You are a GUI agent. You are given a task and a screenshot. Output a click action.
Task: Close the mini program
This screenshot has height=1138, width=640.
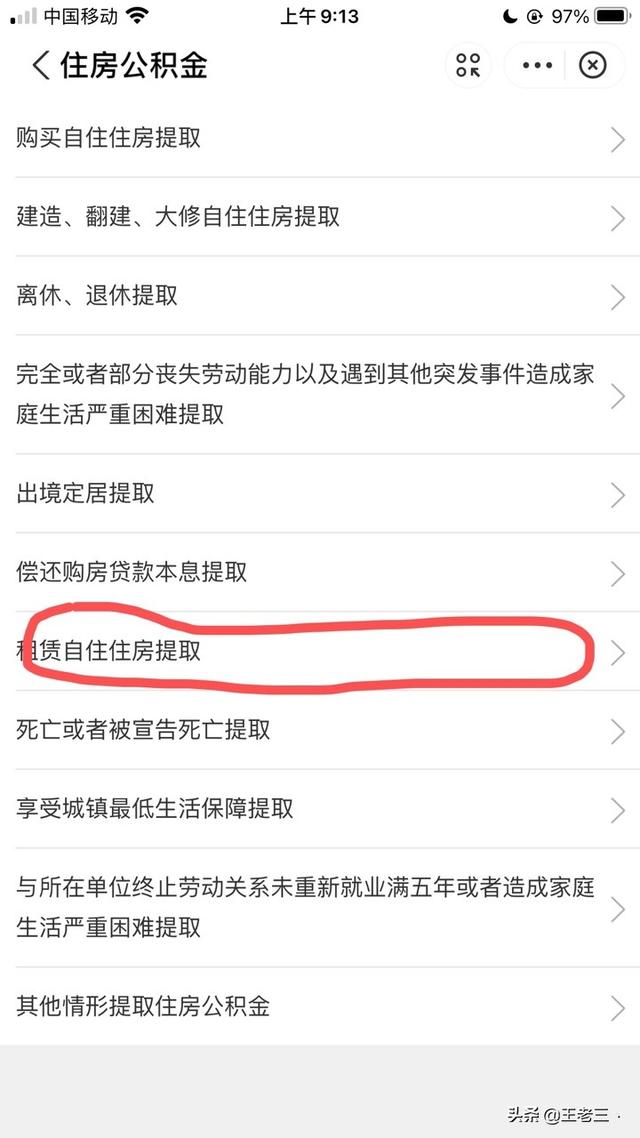(x=593, y=66)
